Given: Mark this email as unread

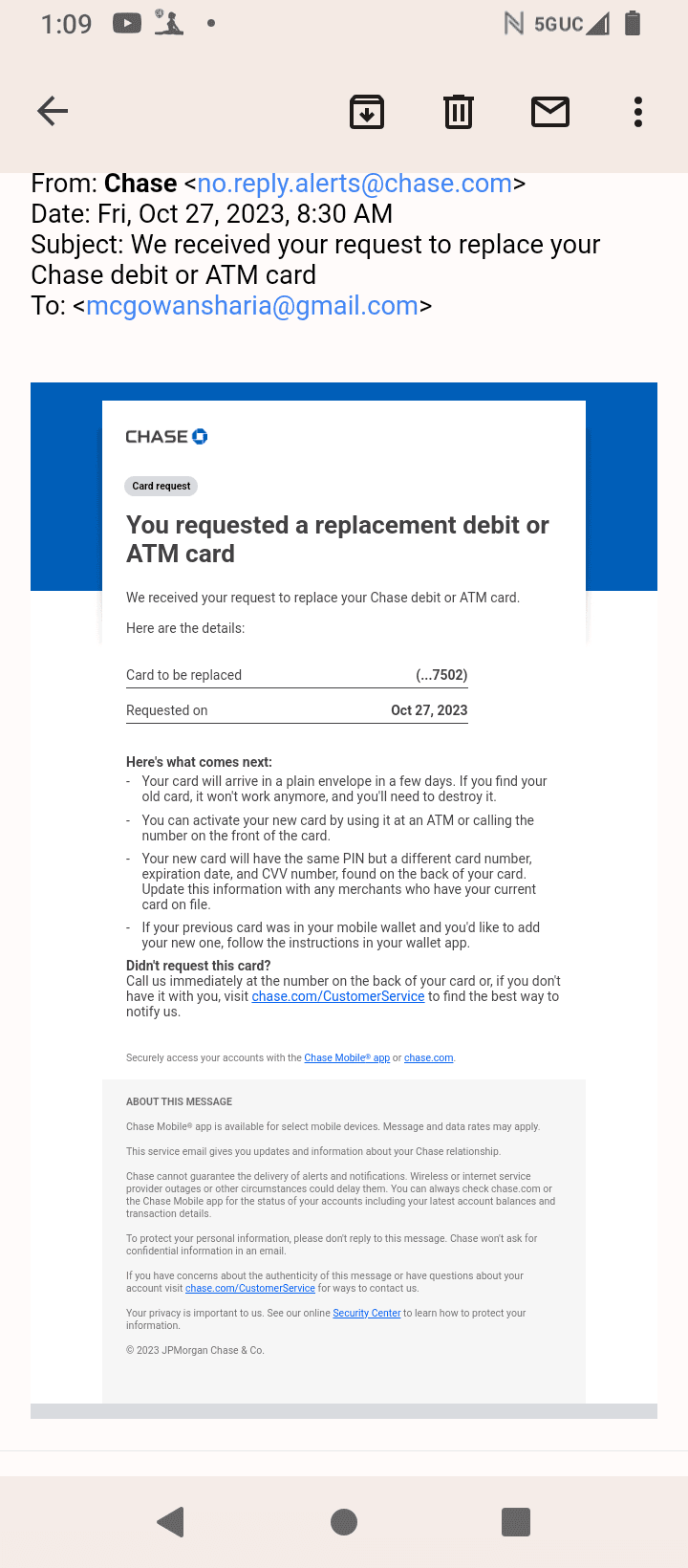Looking at the screenshot, I should pyautogui.click(x=550, y=112).
